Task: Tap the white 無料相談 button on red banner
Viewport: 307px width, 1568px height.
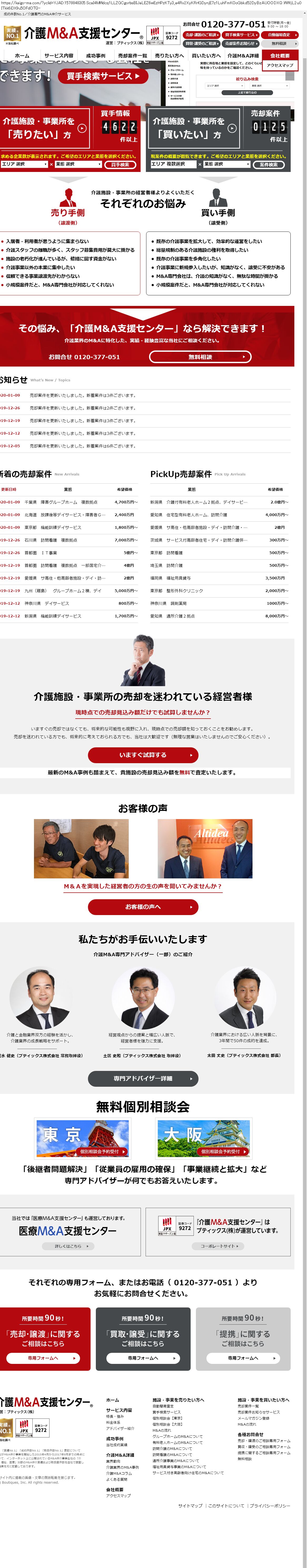Action: 200,357
